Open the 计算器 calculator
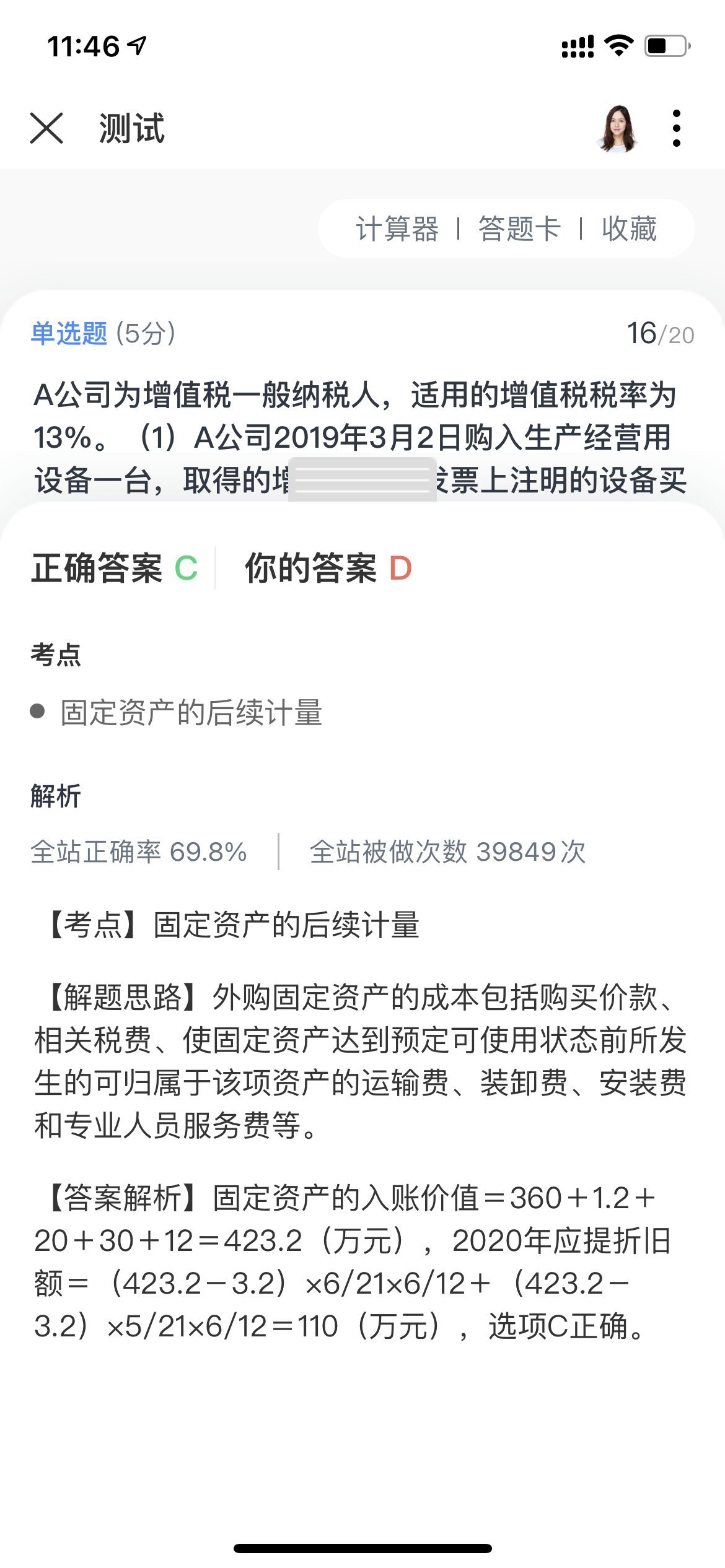 tap(397, 229)
